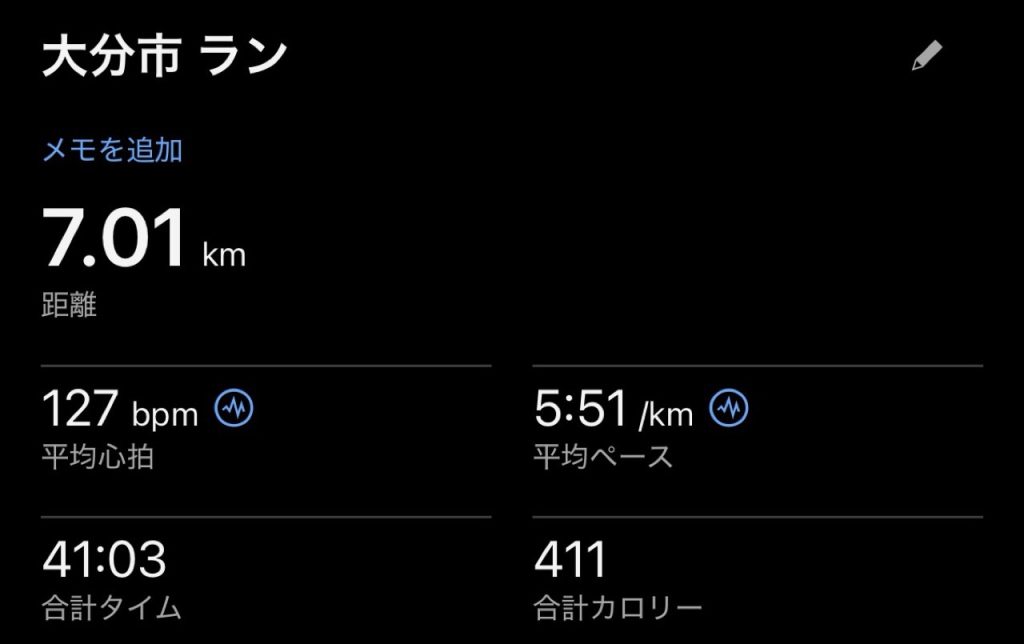Viewport: 1024px width, 644px height.
Task: Edit the activity name with pencil icon
Action: point(927,57)
